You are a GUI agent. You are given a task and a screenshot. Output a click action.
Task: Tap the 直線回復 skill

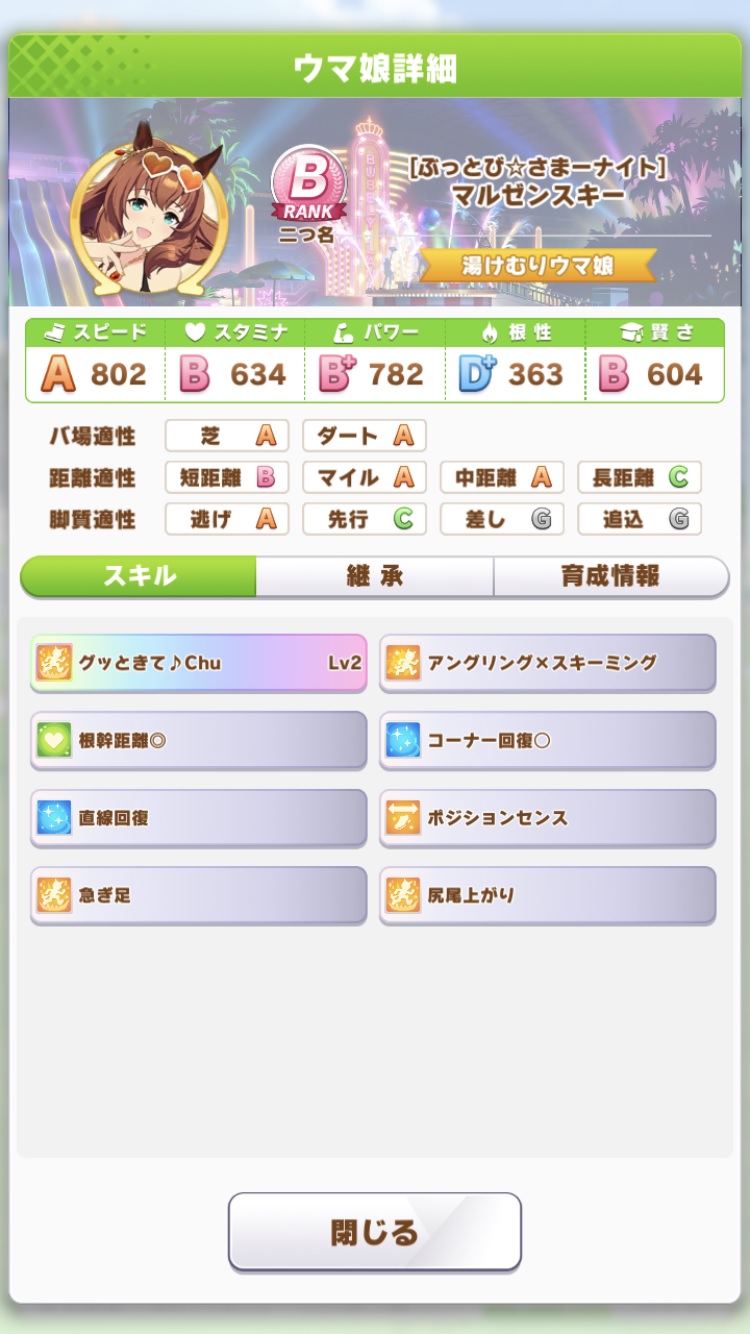point(199,817)
